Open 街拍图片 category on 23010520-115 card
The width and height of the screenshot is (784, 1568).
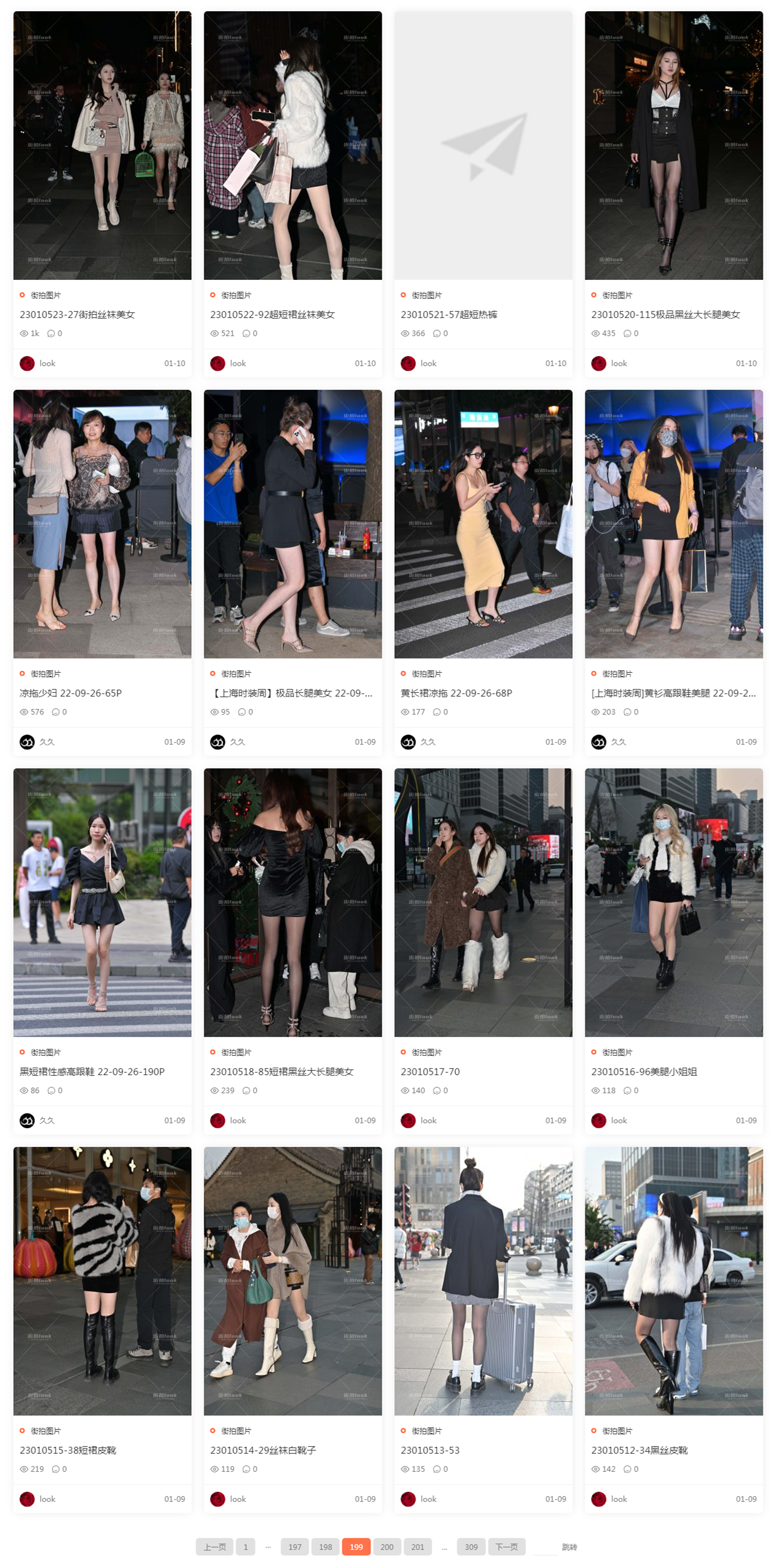point(617,295)
